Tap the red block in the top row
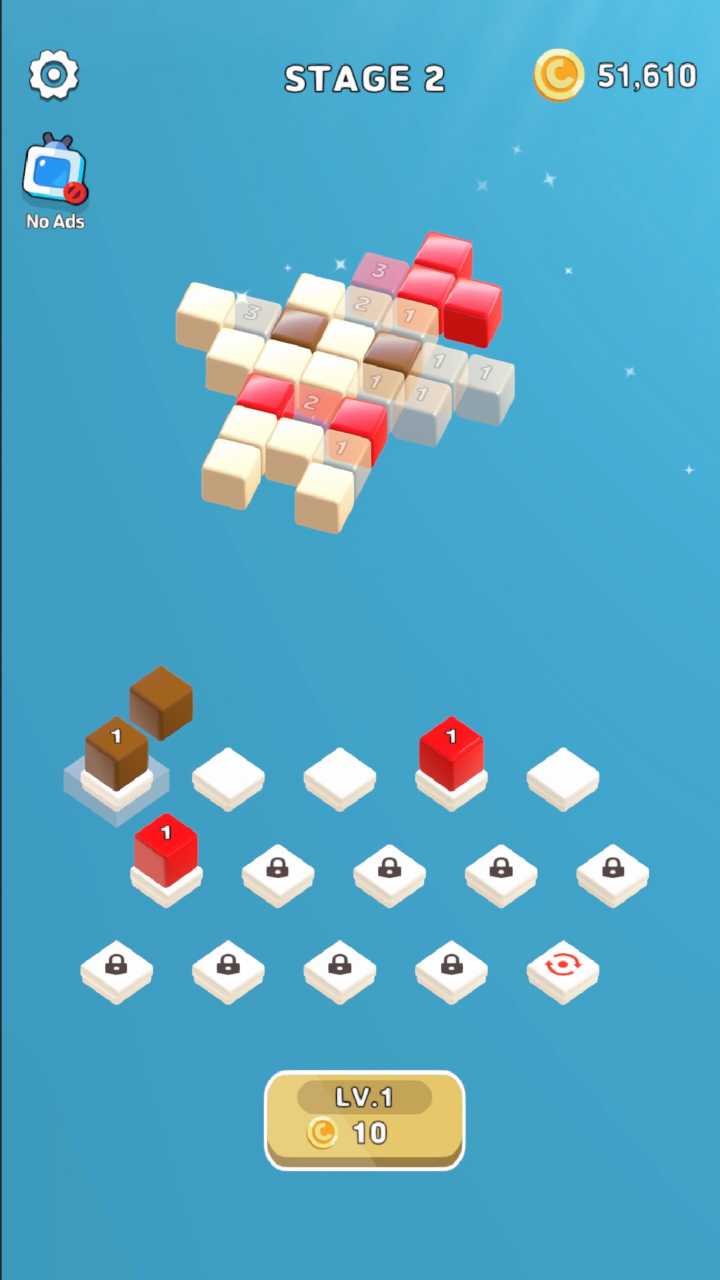The height and width of the screenshot is (1280, 720). [451, 753]
